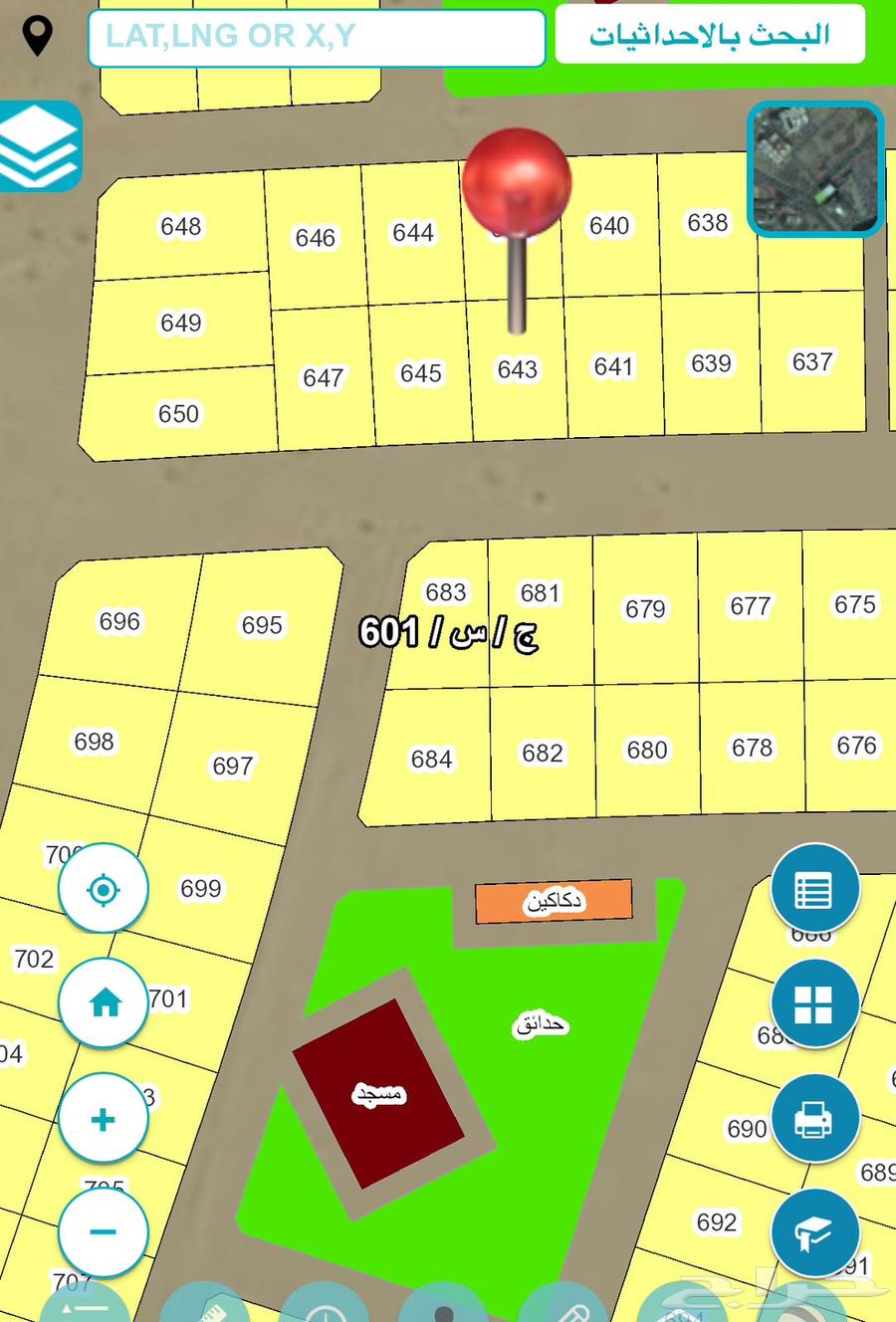Tap the red pin marker on the map
This screenshot has width=896, height=1322.
coord(517,184)
